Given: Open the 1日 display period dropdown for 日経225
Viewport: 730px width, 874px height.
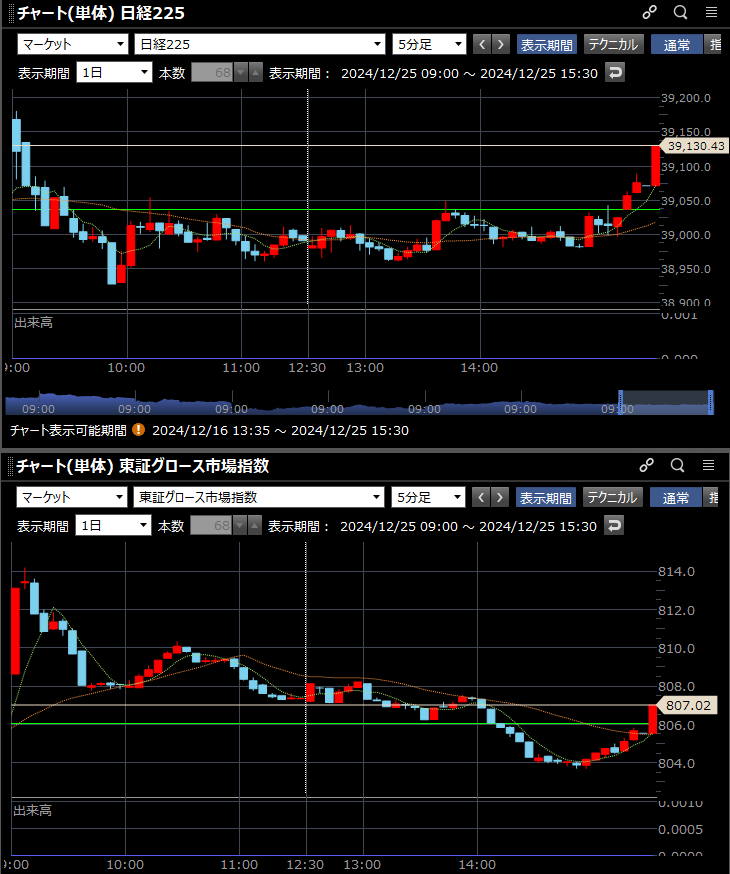Looking at the screenshot, I should coord(114,73).
